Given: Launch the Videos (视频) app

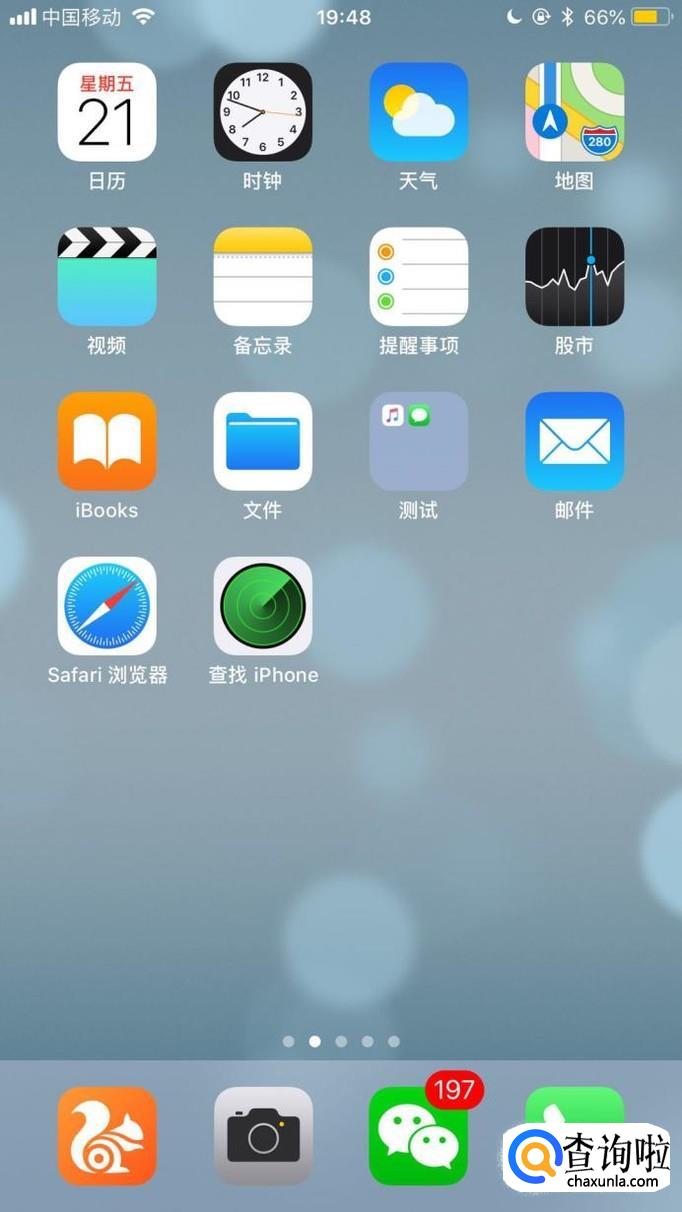Looking at the screenshot, I should click(x=107, y=277).
